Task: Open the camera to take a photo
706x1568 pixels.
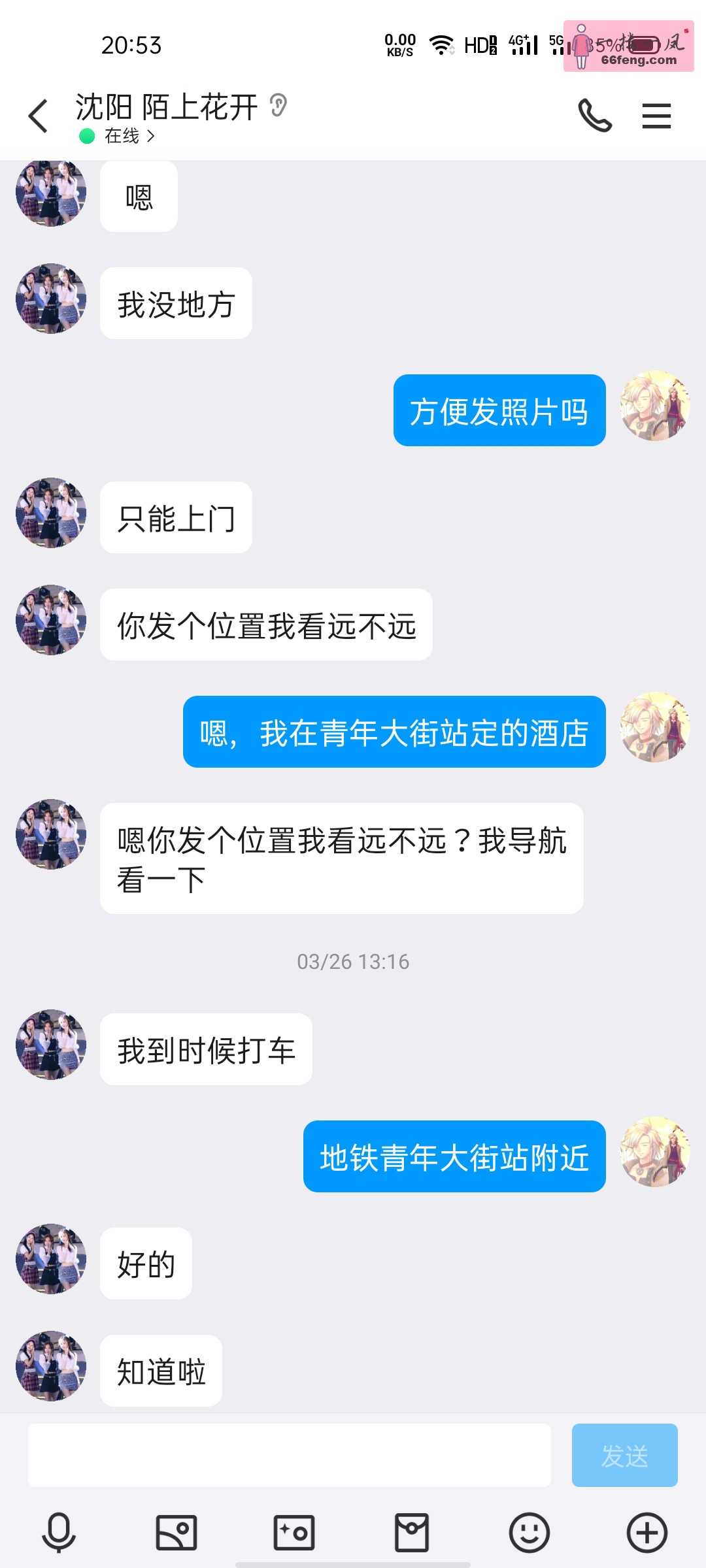Action: point(294,1532)
